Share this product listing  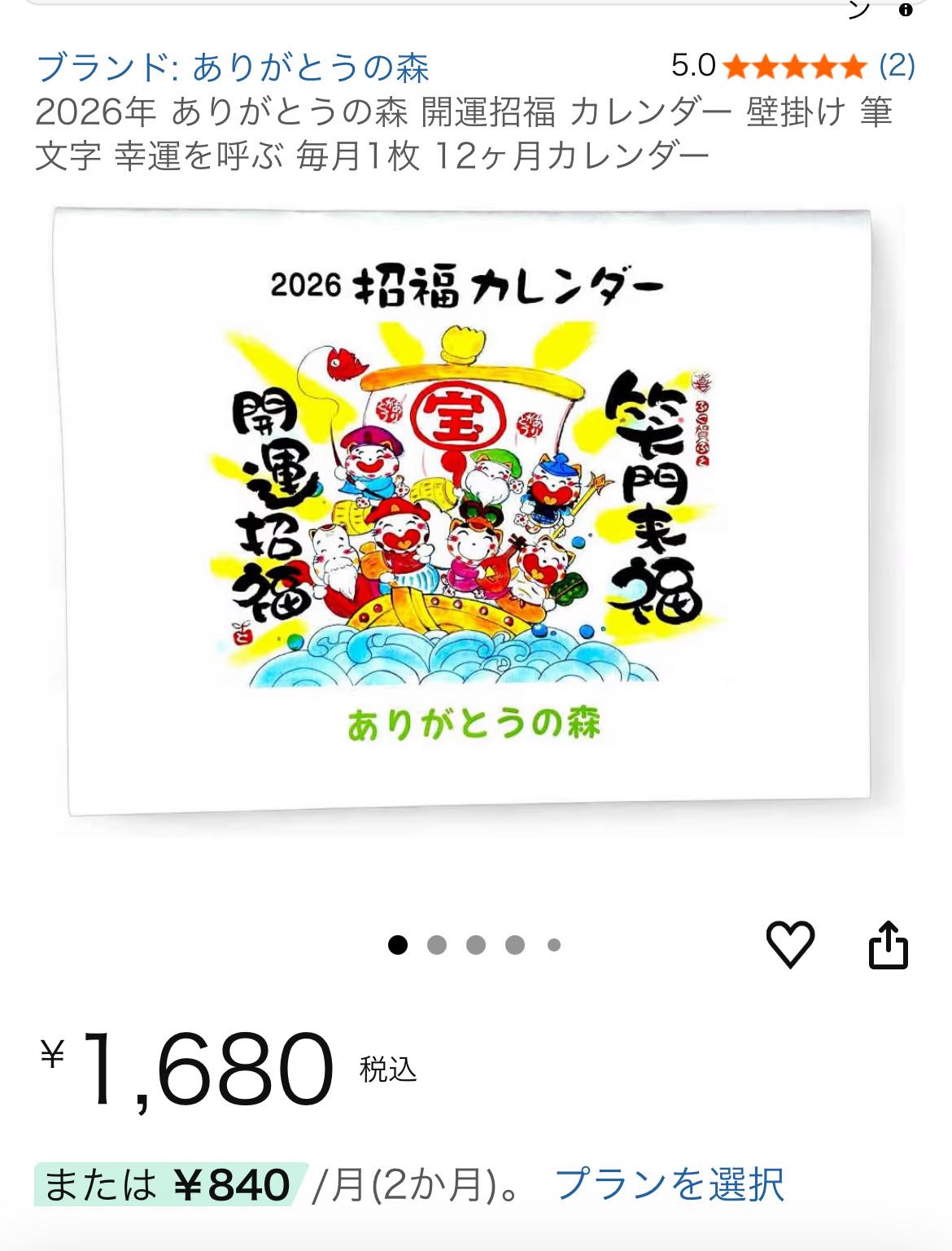(x=888, y=944)
